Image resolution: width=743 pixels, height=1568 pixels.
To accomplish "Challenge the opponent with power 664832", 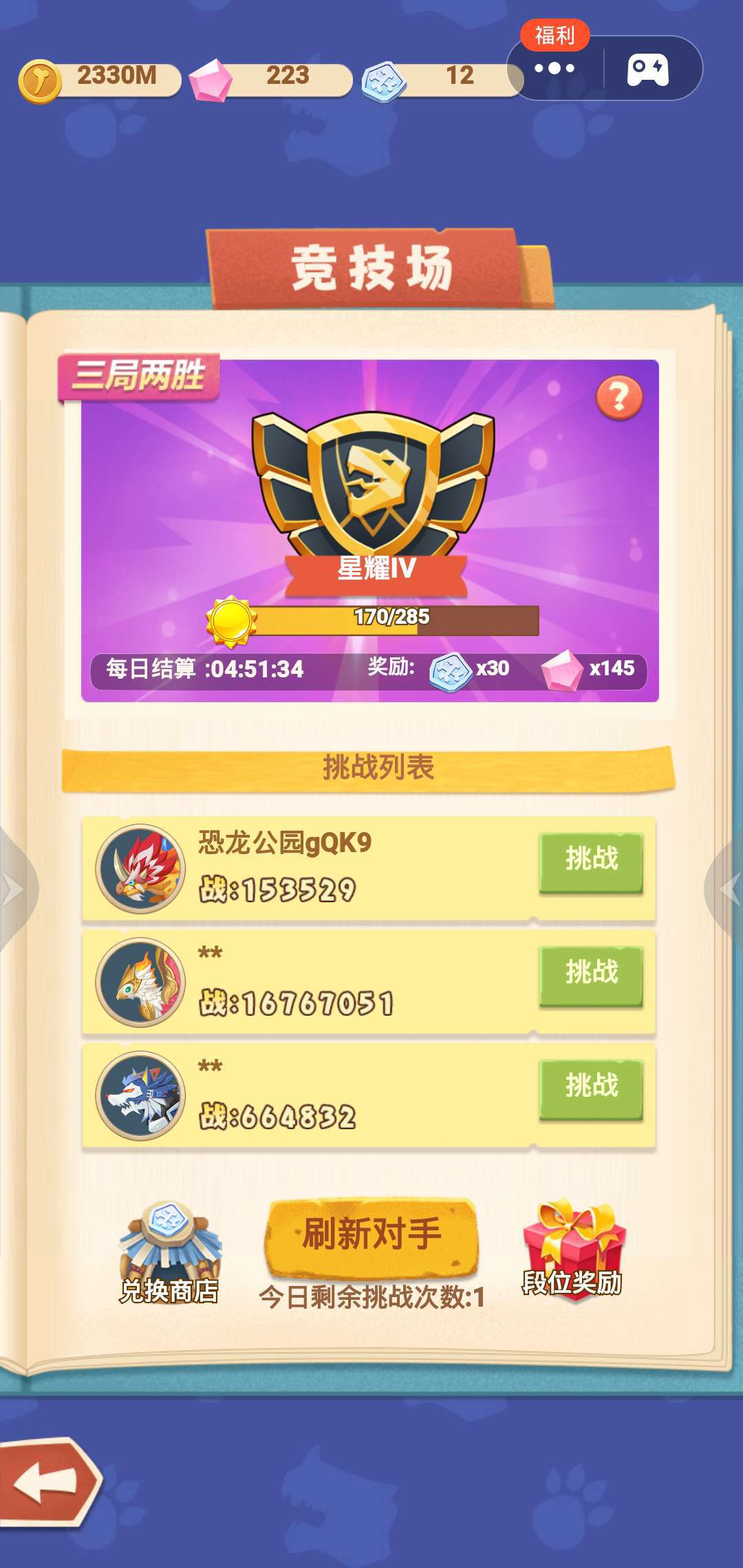I will [591, 1090].
